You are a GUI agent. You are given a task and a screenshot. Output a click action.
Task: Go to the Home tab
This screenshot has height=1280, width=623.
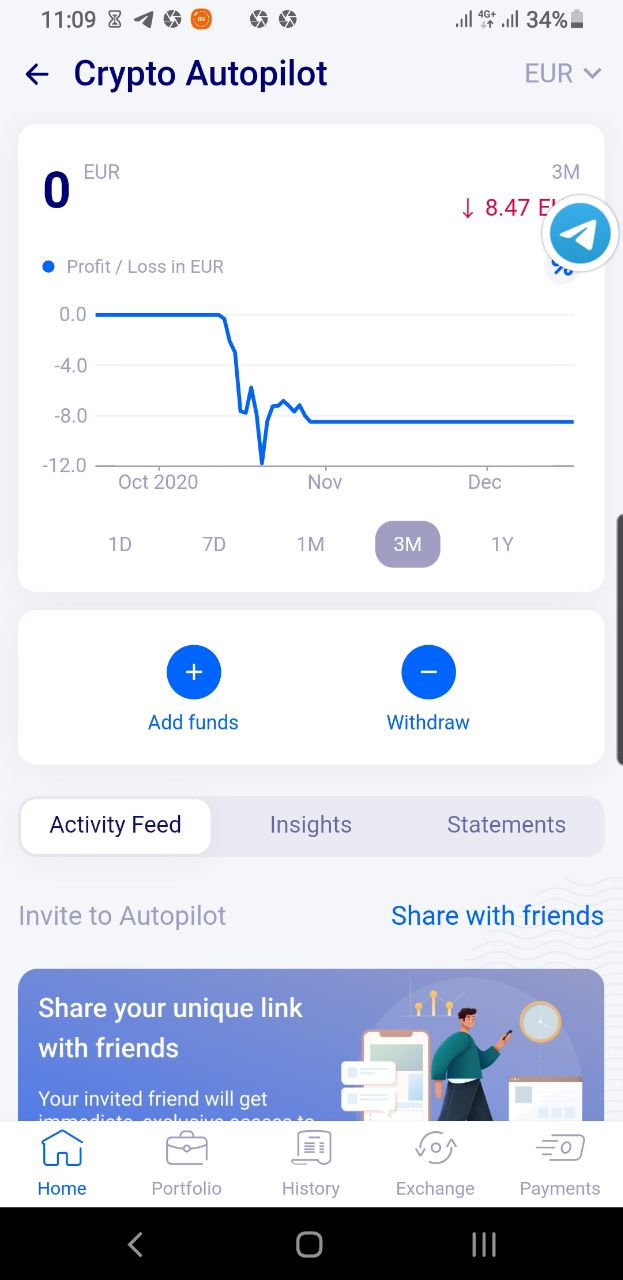(x=62, y=1164)
